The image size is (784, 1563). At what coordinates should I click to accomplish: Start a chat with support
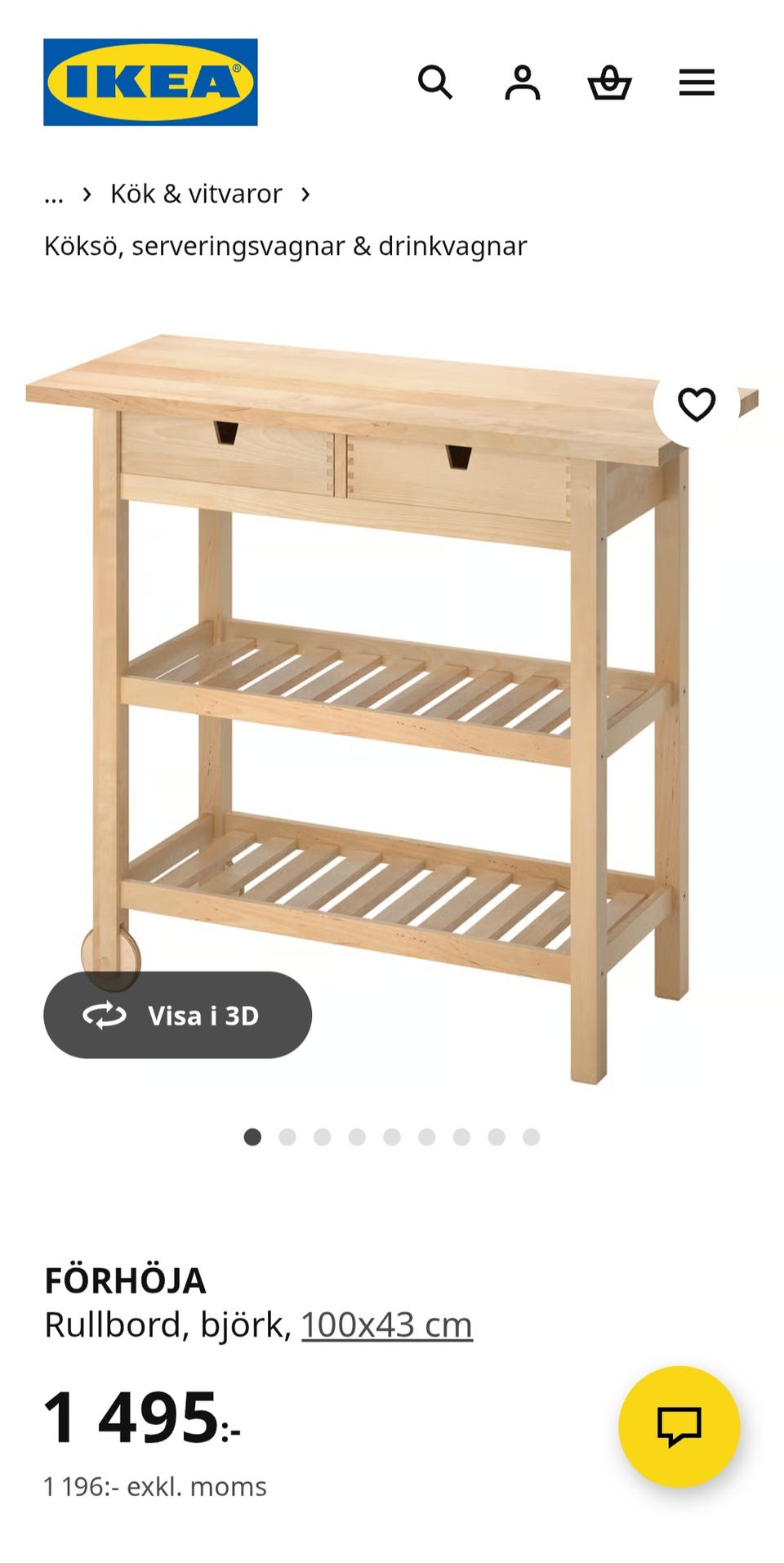click(679, 1427)
